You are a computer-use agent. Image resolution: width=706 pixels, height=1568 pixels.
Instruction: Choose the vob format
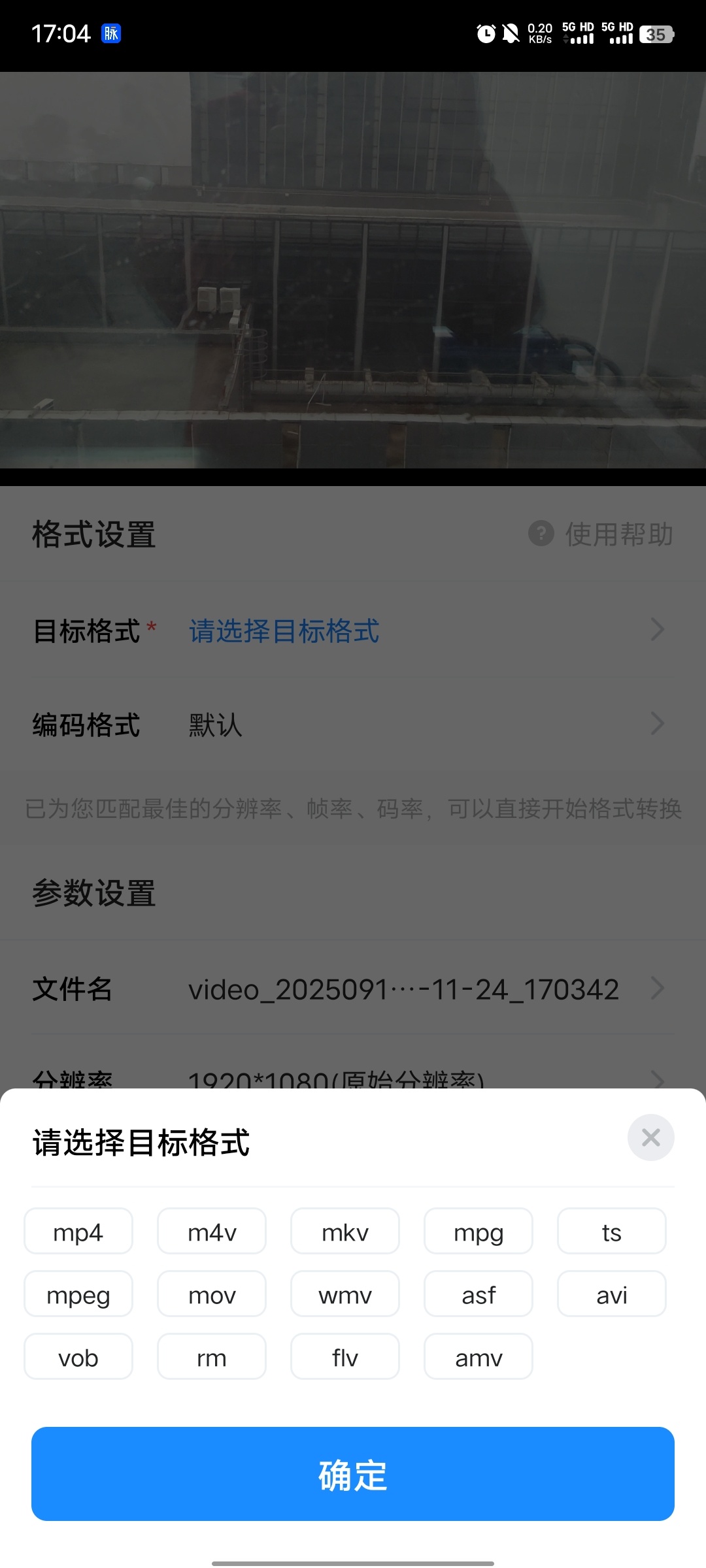[x=78, y=1357]
